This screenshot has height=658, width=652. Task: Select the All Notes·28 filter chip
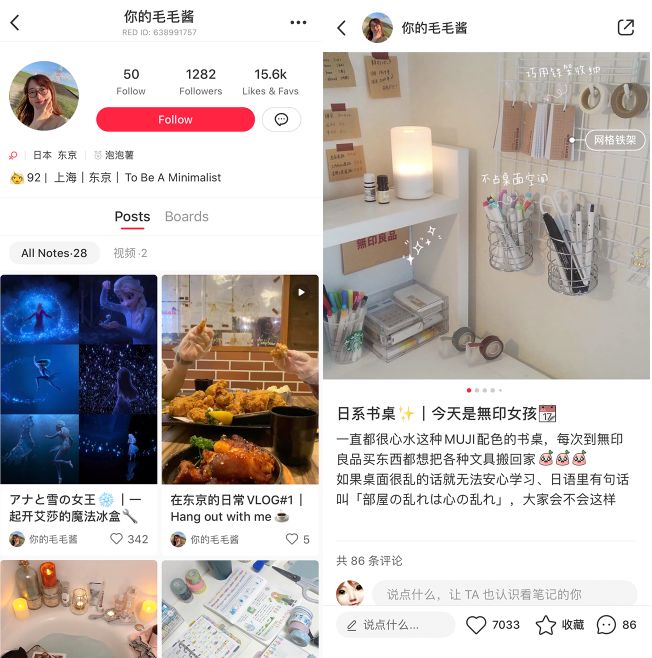pos(54,253)
